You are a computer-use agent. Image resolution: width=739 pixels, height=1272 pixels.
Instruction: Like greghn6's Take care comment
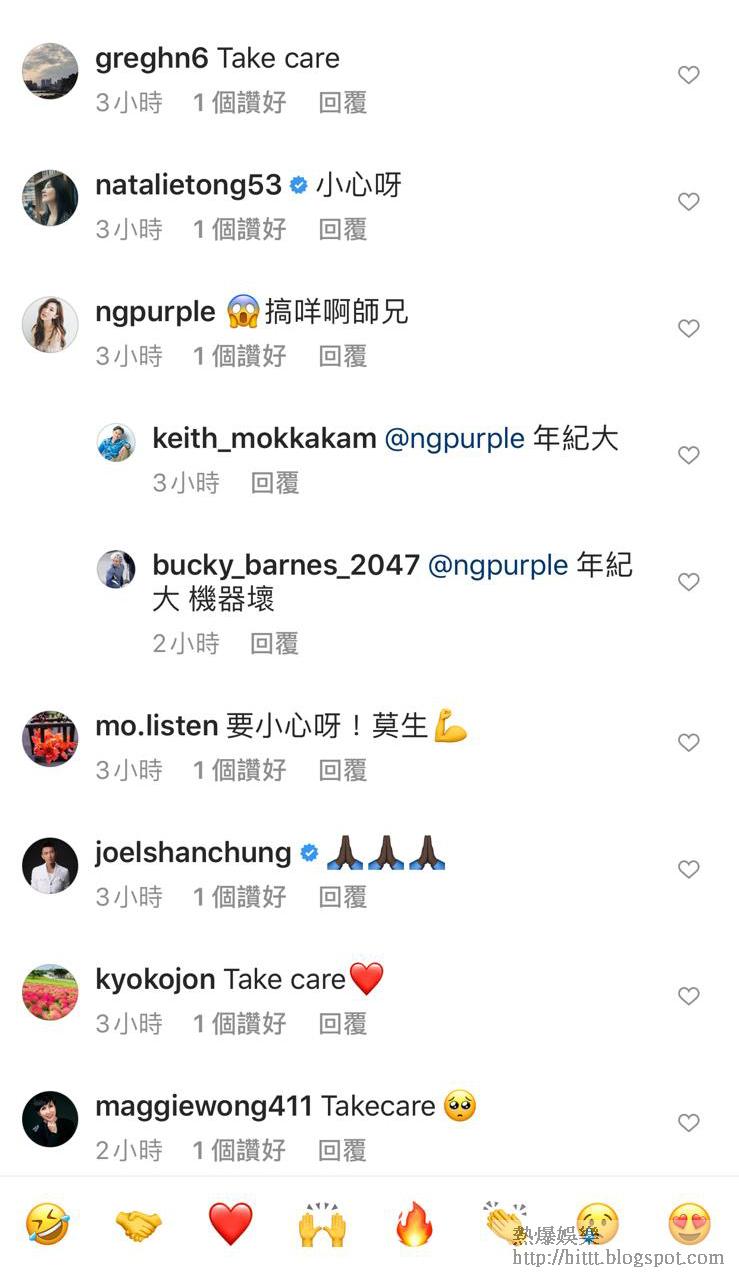[x=688, y=75]
